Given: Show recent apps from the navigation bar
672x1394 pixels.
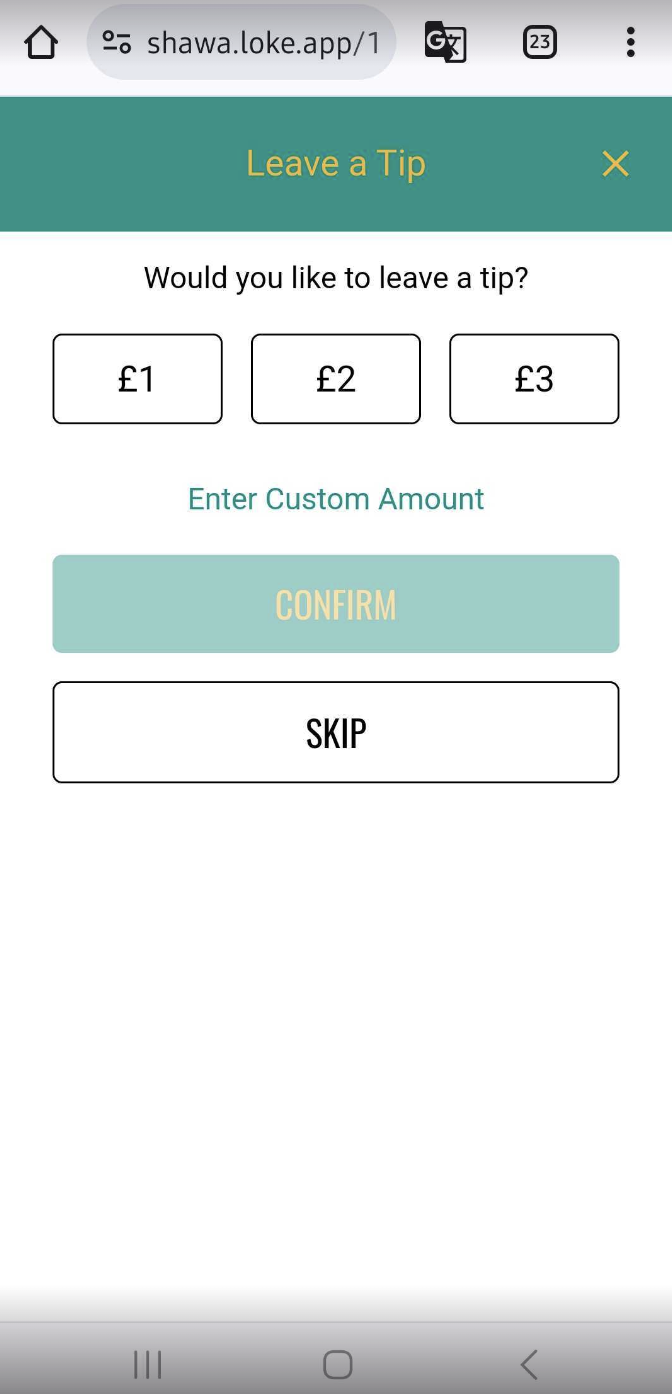Looking at the screenshot, I should [x=148, y=1364].
